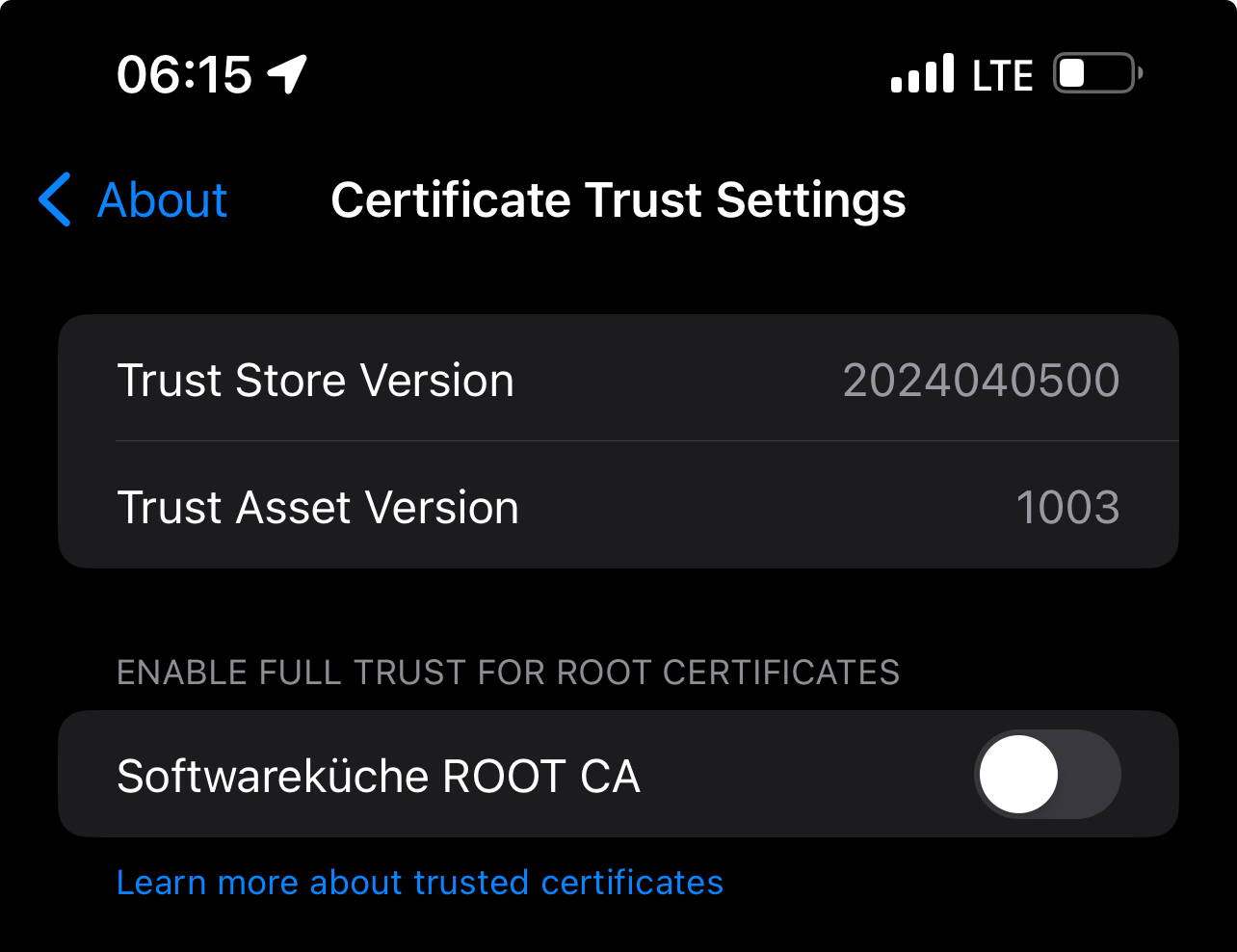
Task: Enable full trust for Softwareküche ROOT CA
Action: coord(1047,774)
